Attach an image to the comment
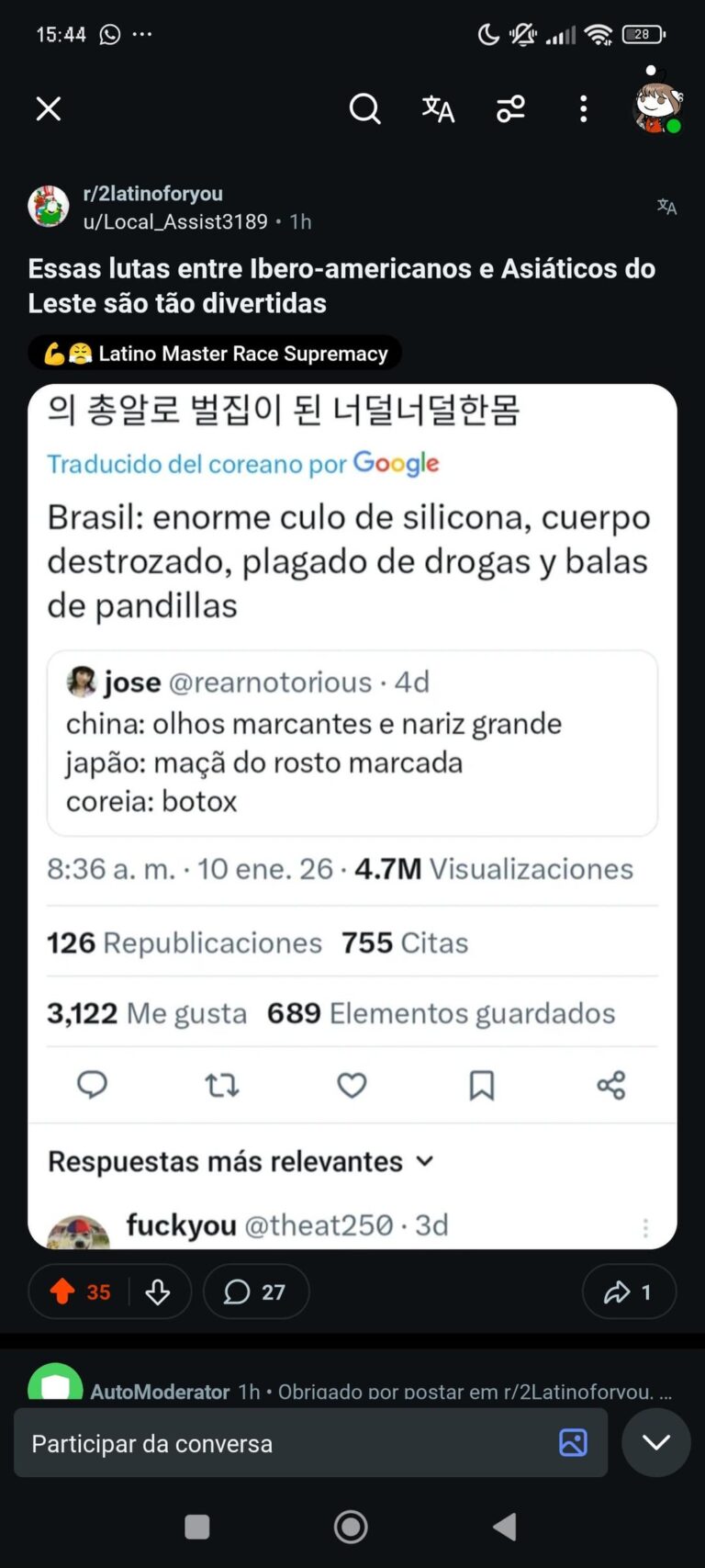The height and width of the screenshot is (1568, 705). pos(573,1442)
